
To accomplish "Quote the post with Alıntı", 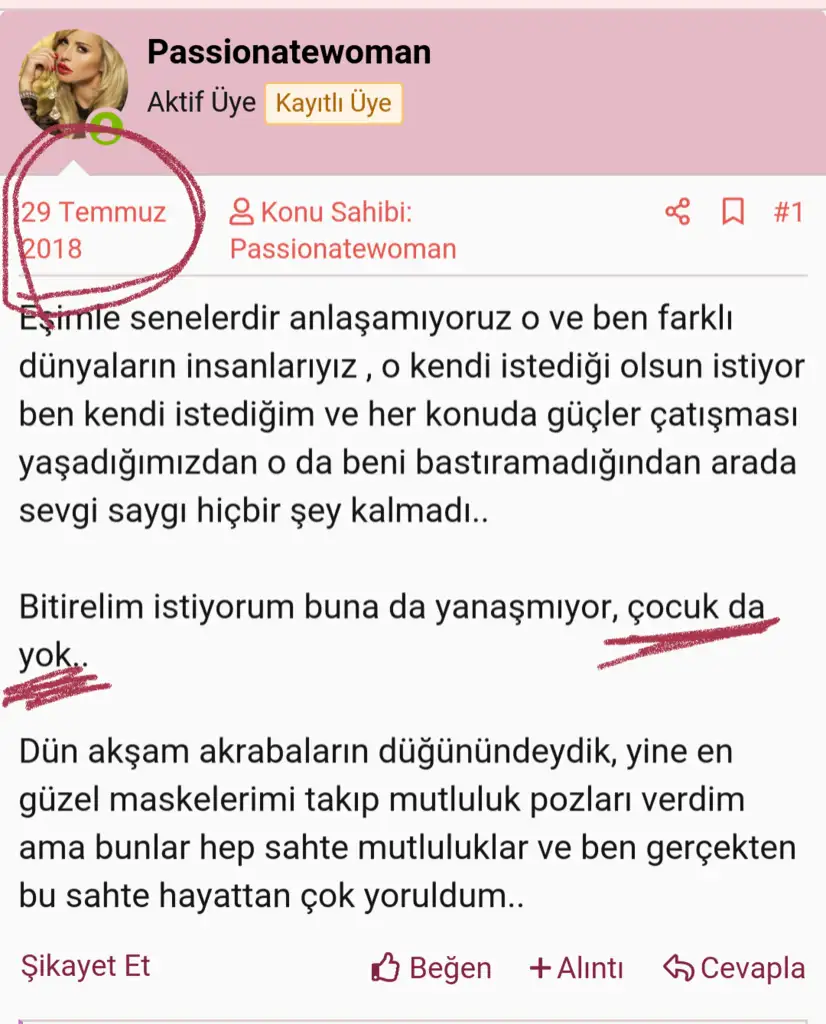I will coord(576,968).
